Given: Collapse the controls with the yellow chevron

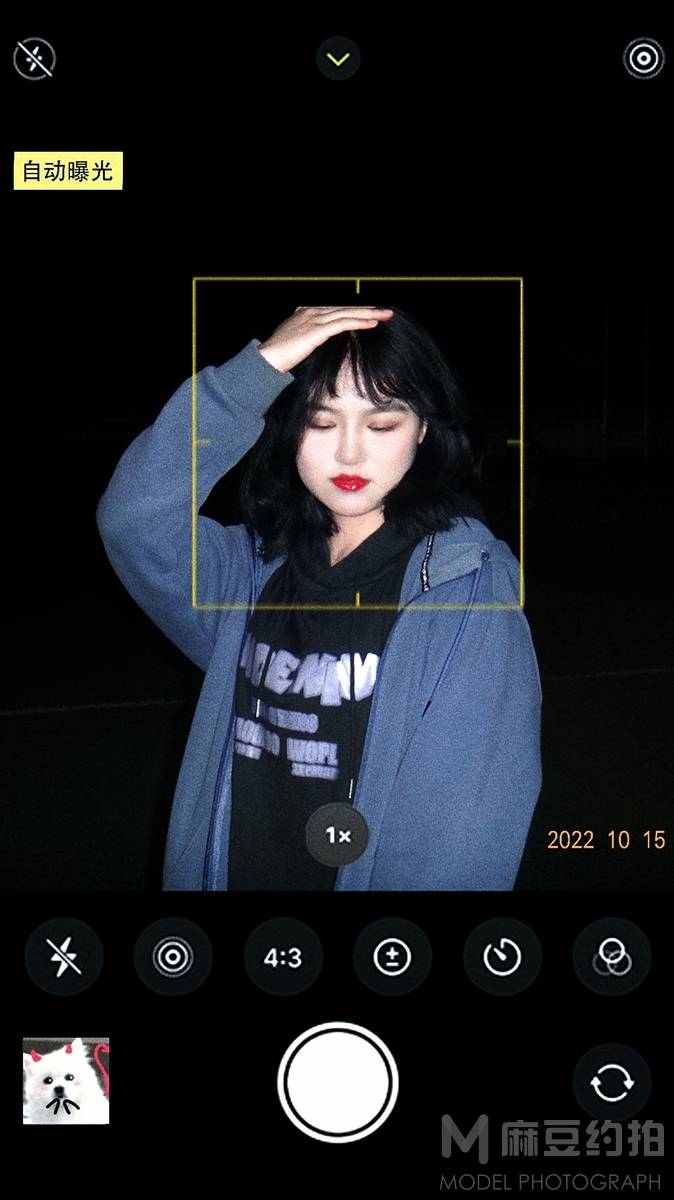Looking at the screenshot, I should pyautogui.click(x=338, y=59).
